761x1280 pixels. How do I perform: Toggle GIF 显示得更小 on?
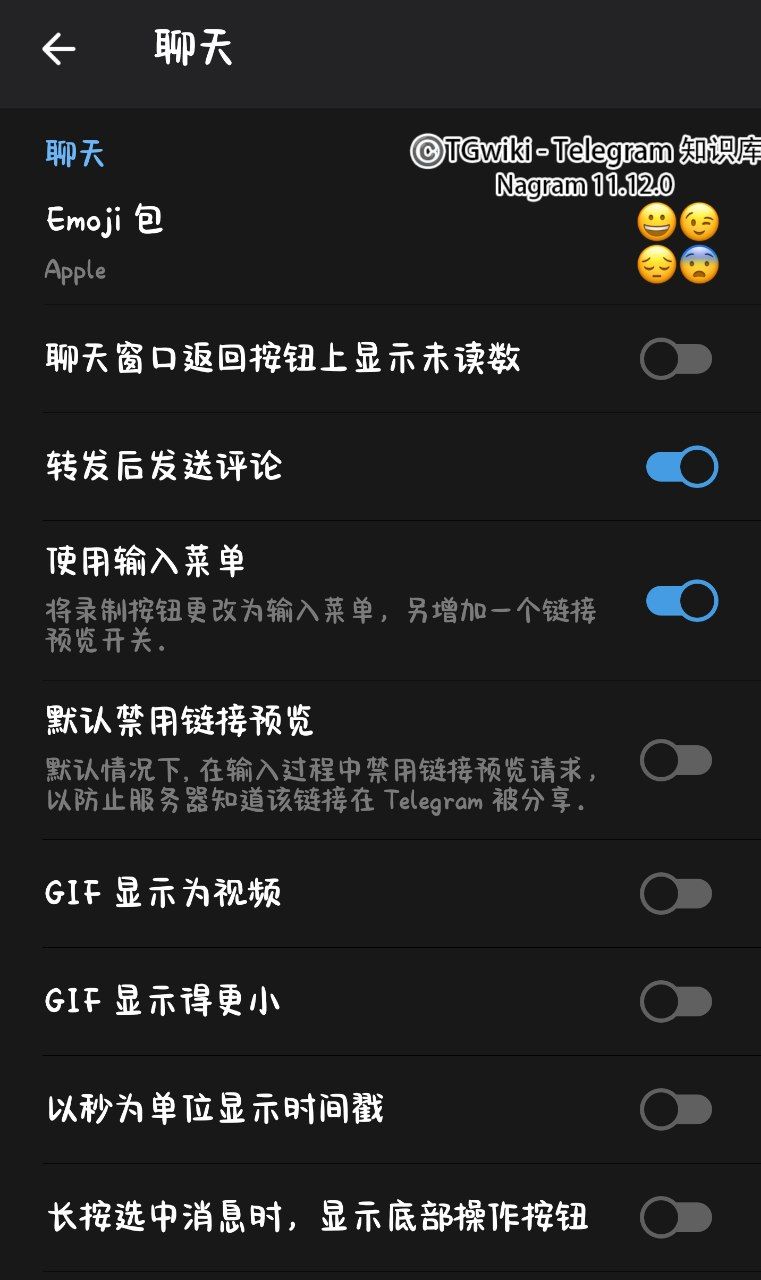[677, 1002]
